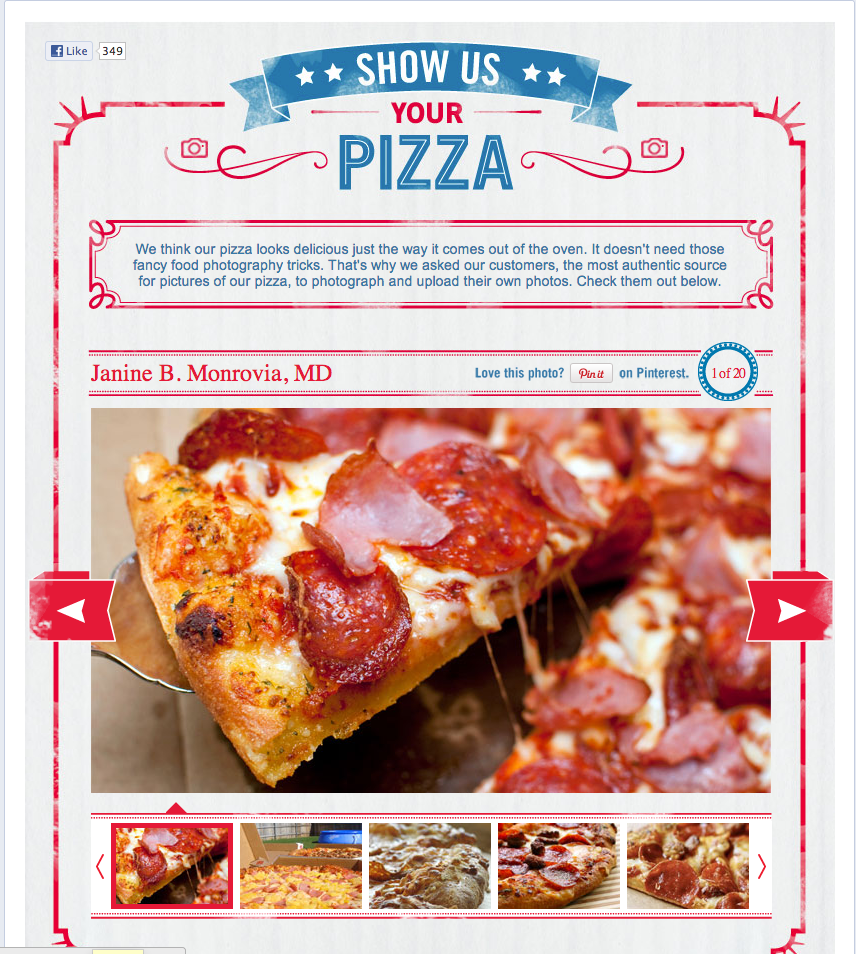View the third thumbnail with cheesy bread
Image resolution: width=856 pixels, height=954 pixels.
click(x=430, y=866)
